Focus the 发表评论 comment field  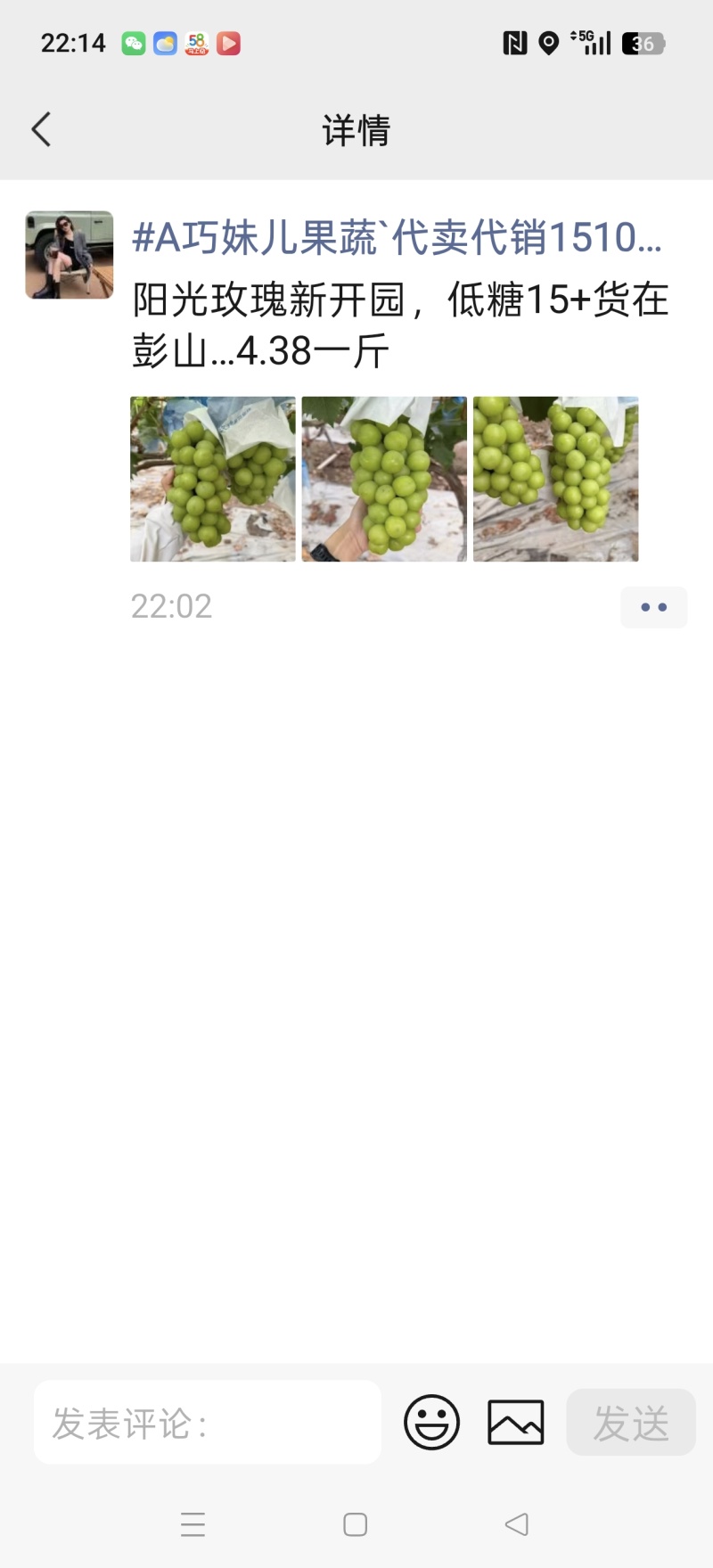coord(208,1422)
